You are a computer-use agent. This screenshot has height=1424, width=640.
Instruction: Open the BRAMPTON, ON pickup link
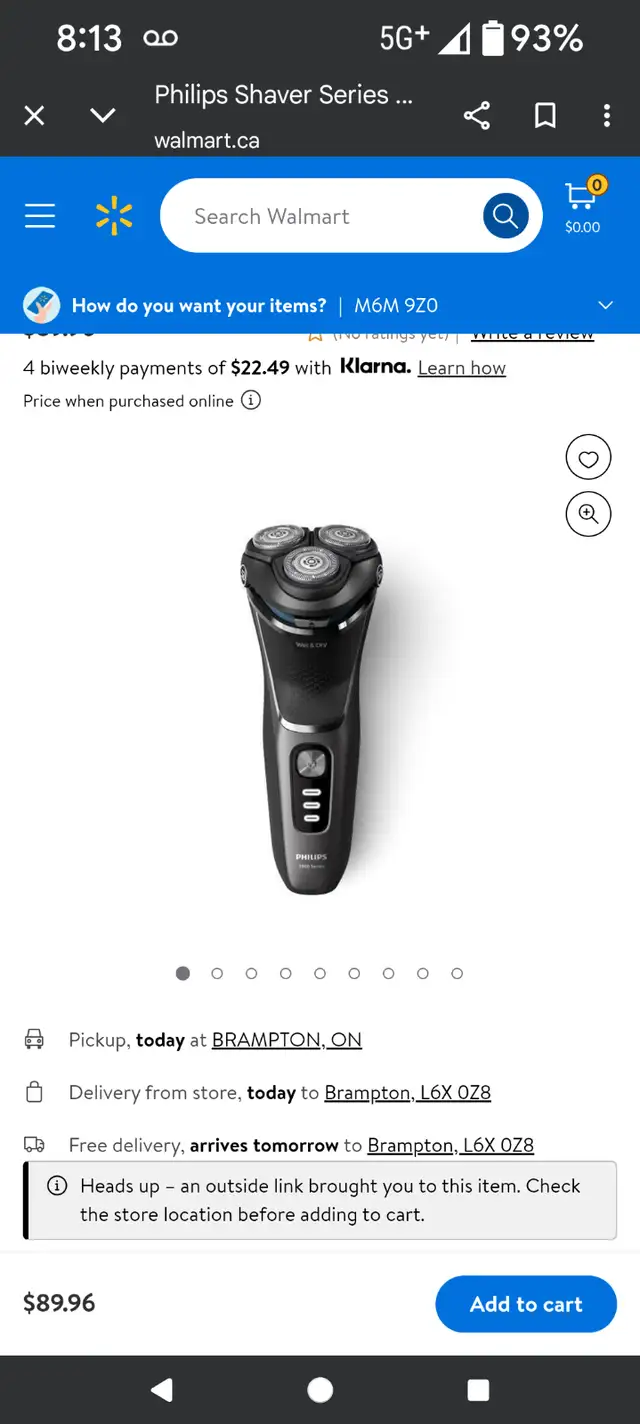[287, 1040]
